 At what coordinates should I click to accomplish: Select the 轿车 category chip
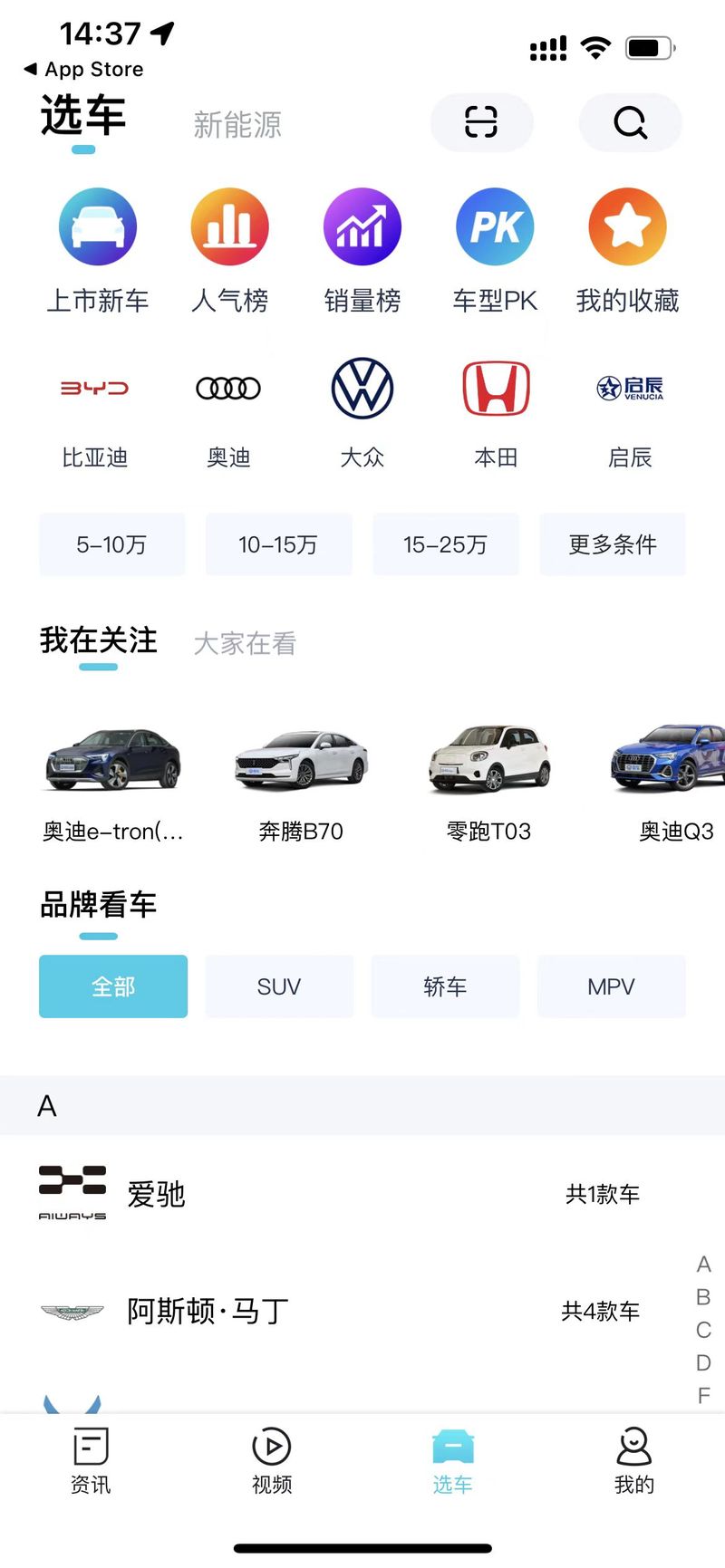(445, 986)
